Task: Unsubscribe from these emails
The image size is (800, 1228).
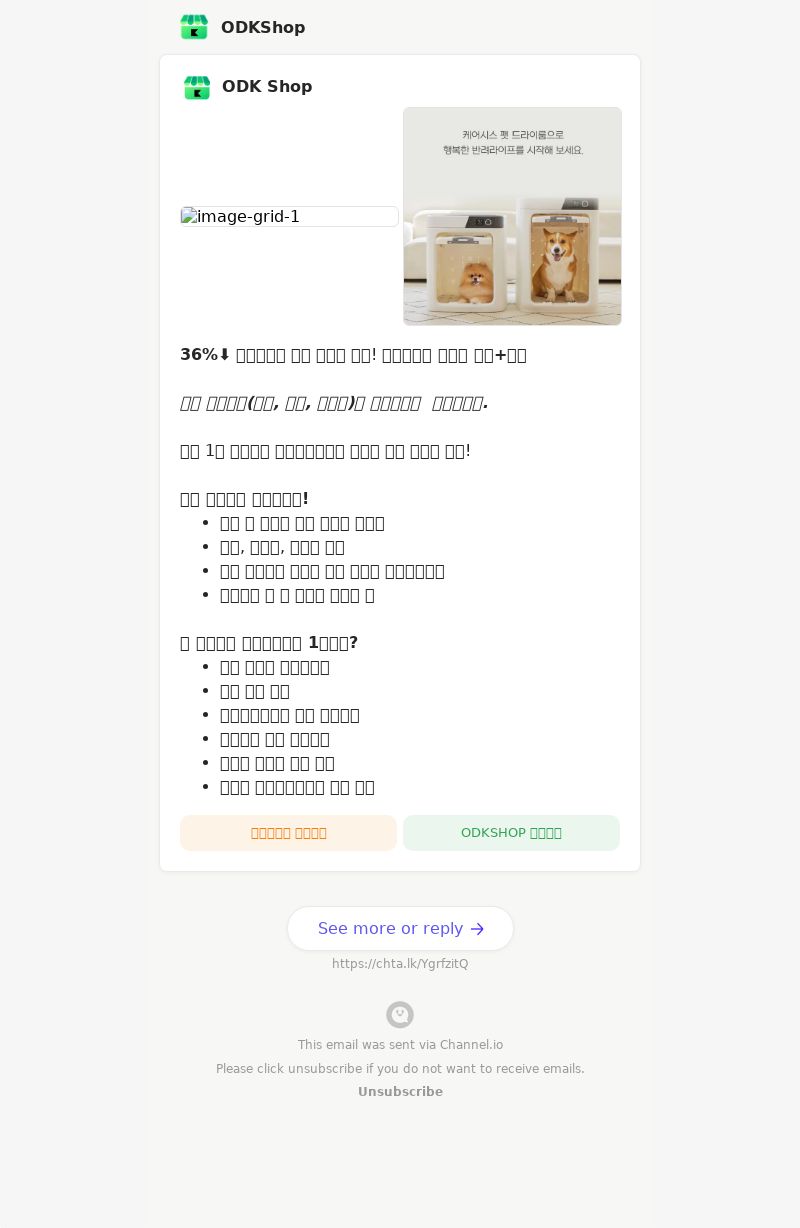Action: (x=400, y=1092)
